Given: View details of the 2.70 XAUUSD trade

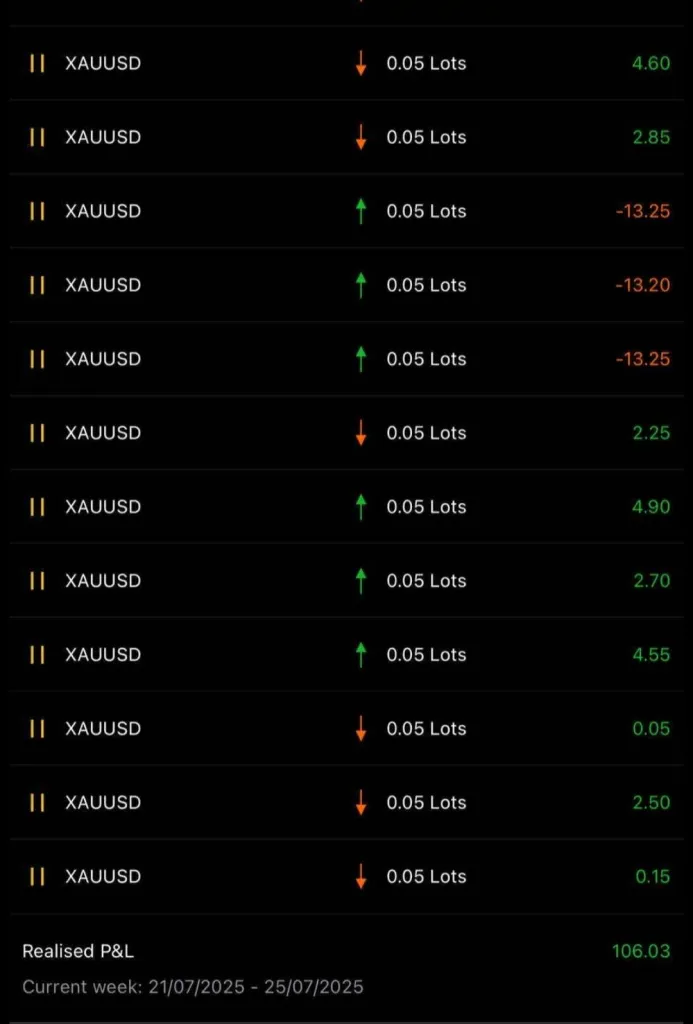Looking at the screenshot, I should 346,581.
